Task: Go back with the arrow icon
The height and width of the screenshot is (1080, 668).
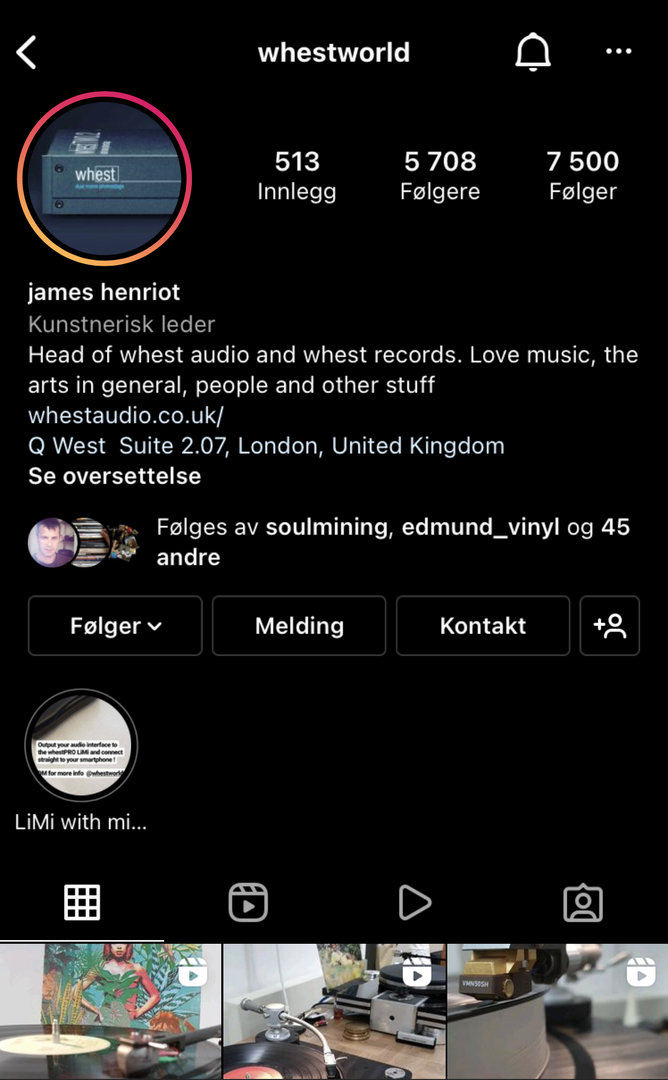Action: (27, 53)
